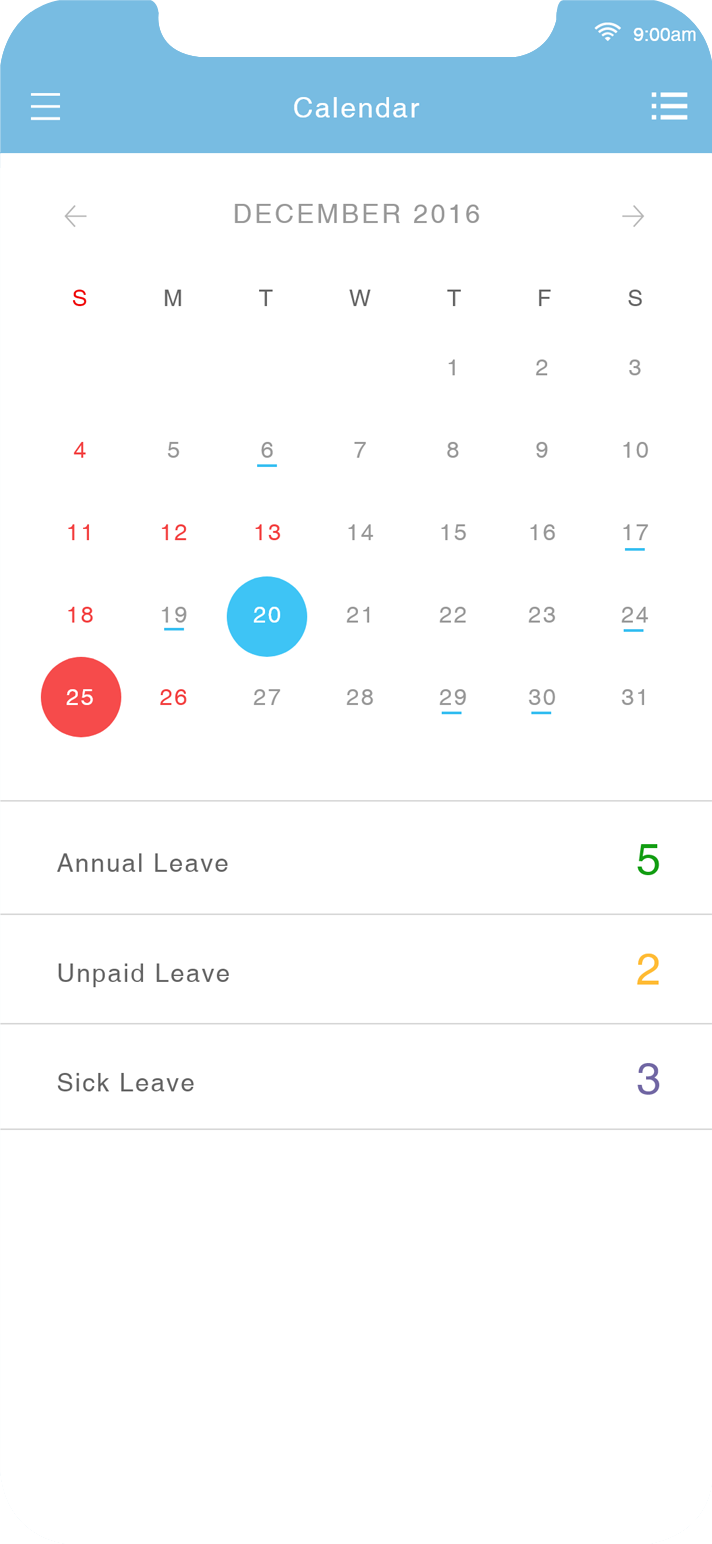Choose December 30 on the calendar

pyautogui.click(x=542, y=698)
